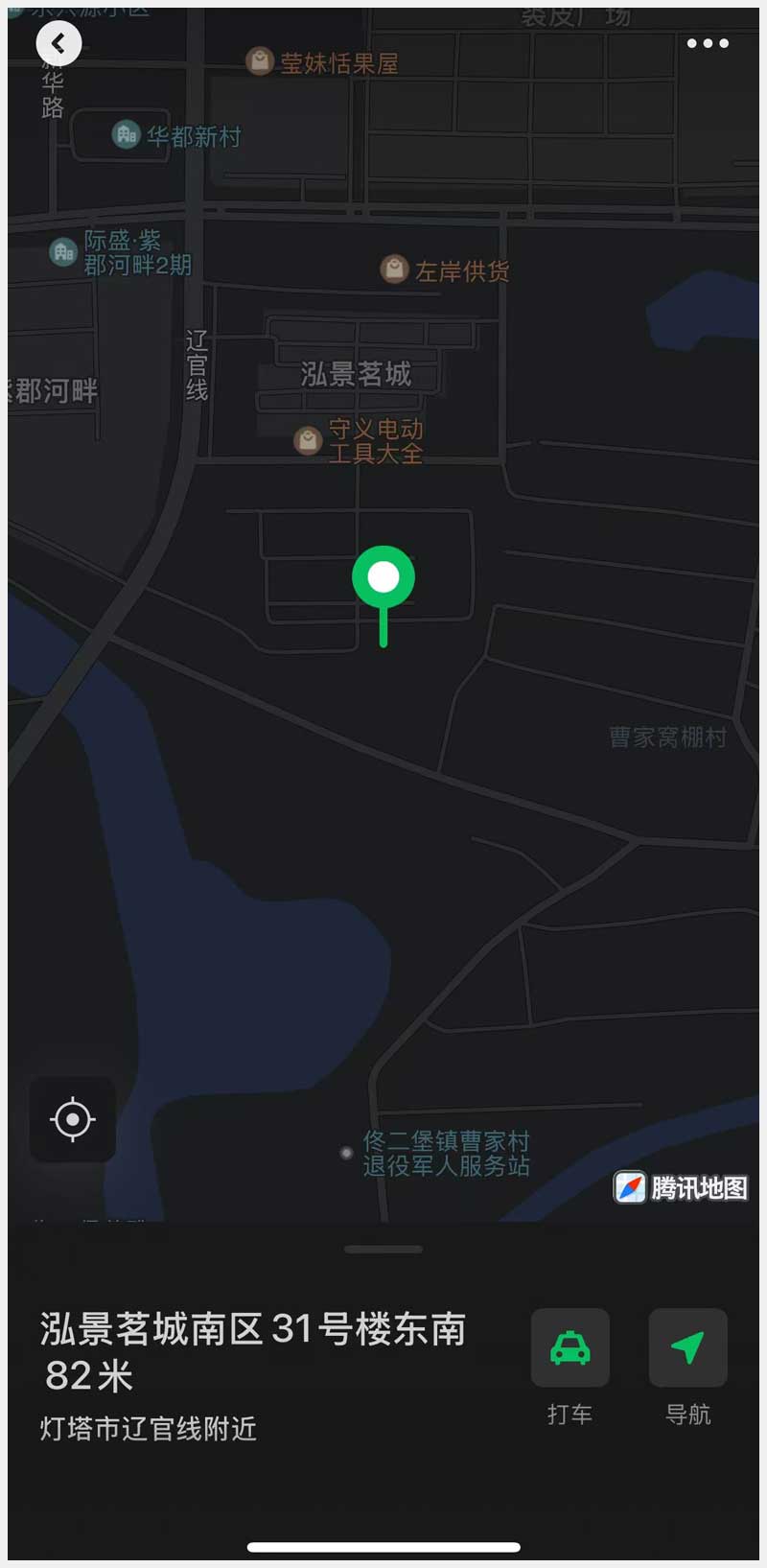The width and height of the screenshot is (767, 1568).
Task: Open the three-dot overflow menu
Action: click(708, 43)
